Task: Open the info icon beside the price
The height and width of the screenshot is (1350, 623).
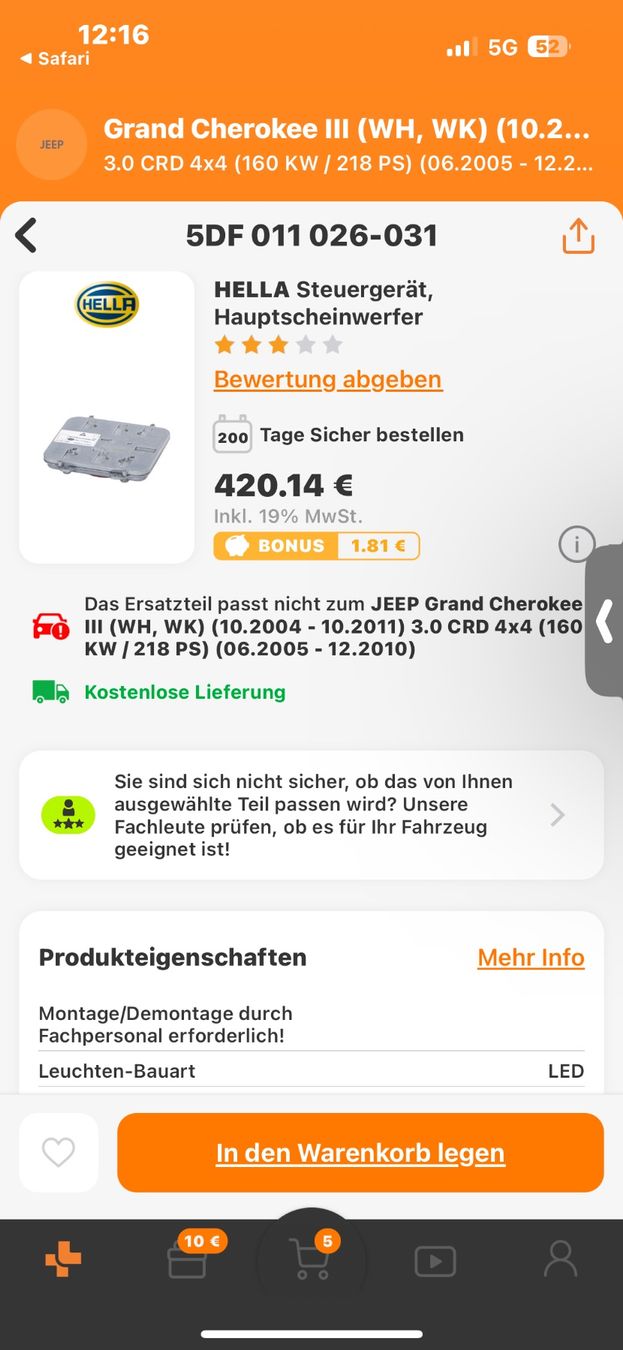Action: click(x=576, y=545)
